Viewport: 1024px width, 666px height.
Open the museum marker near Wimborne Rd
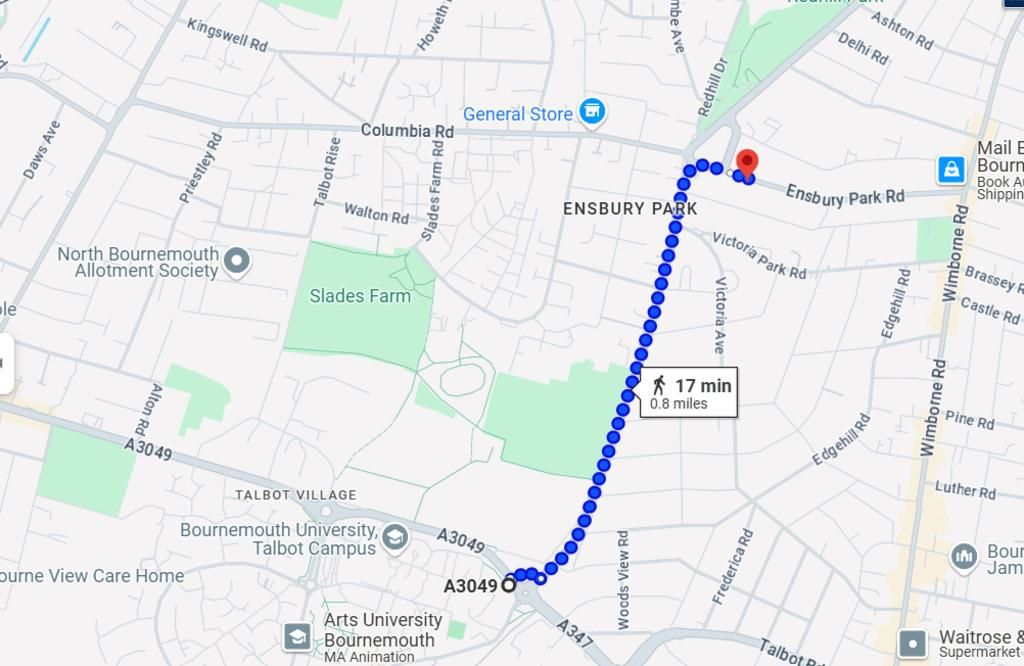click(x=964, y=556)
